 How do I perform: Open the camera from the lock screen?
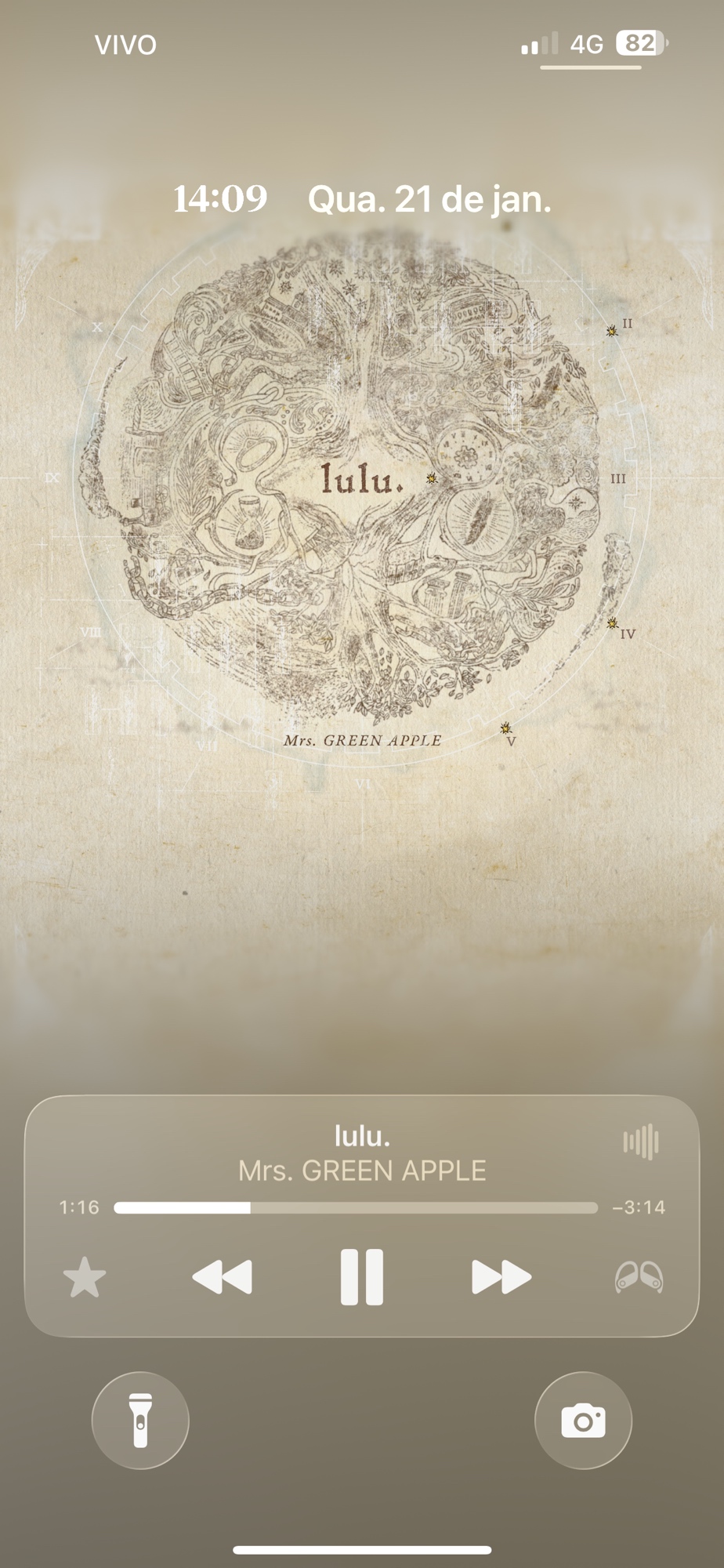click(583, 1420)
